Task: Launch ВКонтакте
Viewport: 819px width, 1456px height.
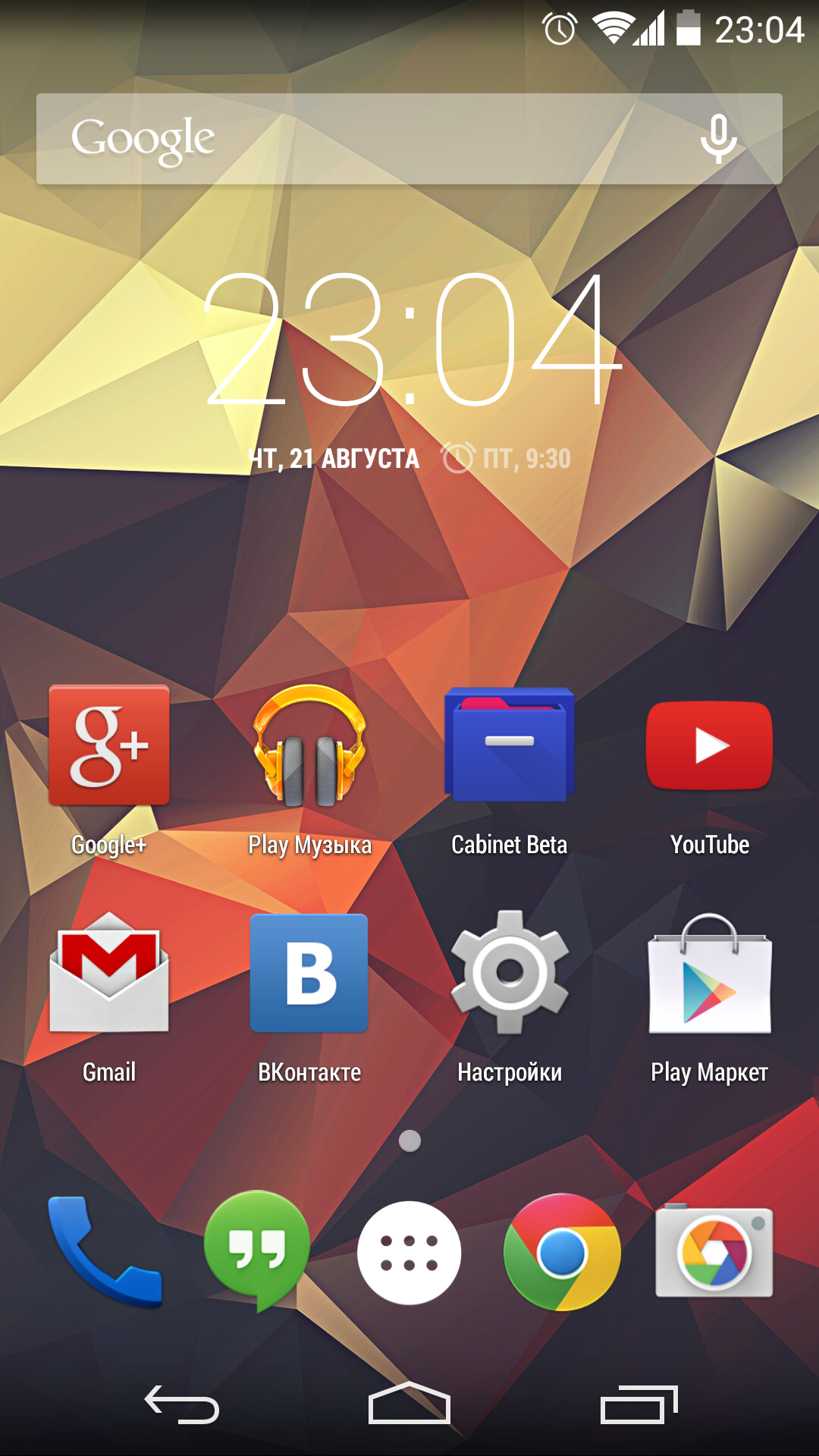Action: coord(309,974)
